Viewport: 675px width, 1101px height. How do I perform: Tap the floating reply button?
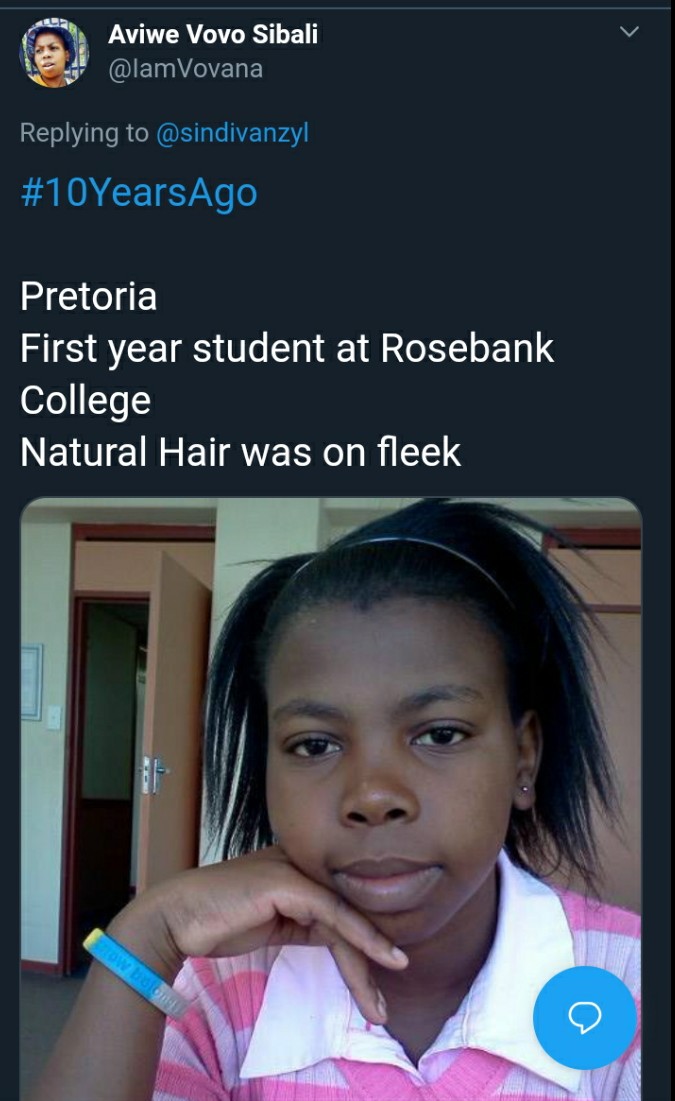pos(584,1017)
